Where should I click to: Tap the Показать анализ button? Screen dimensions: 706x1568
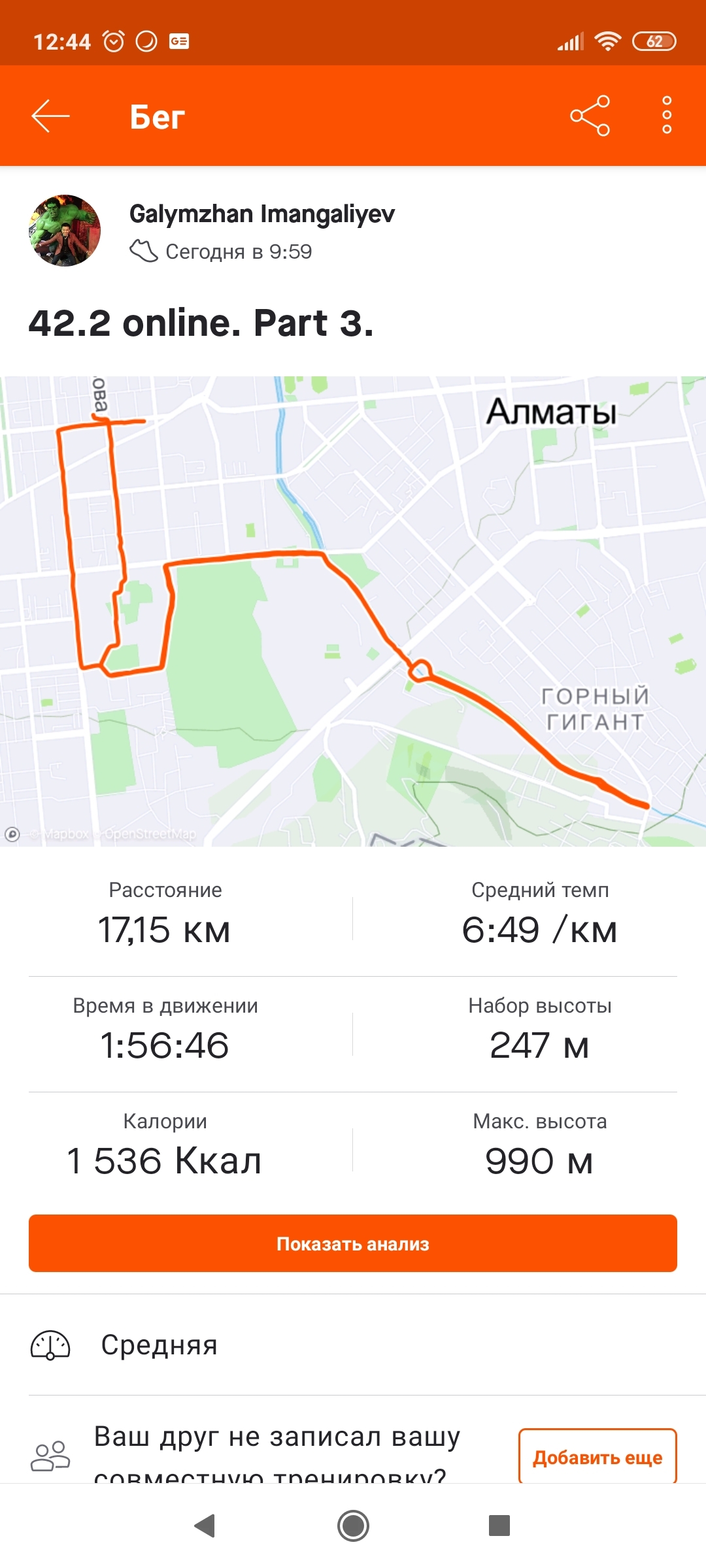coord(353,1243)
